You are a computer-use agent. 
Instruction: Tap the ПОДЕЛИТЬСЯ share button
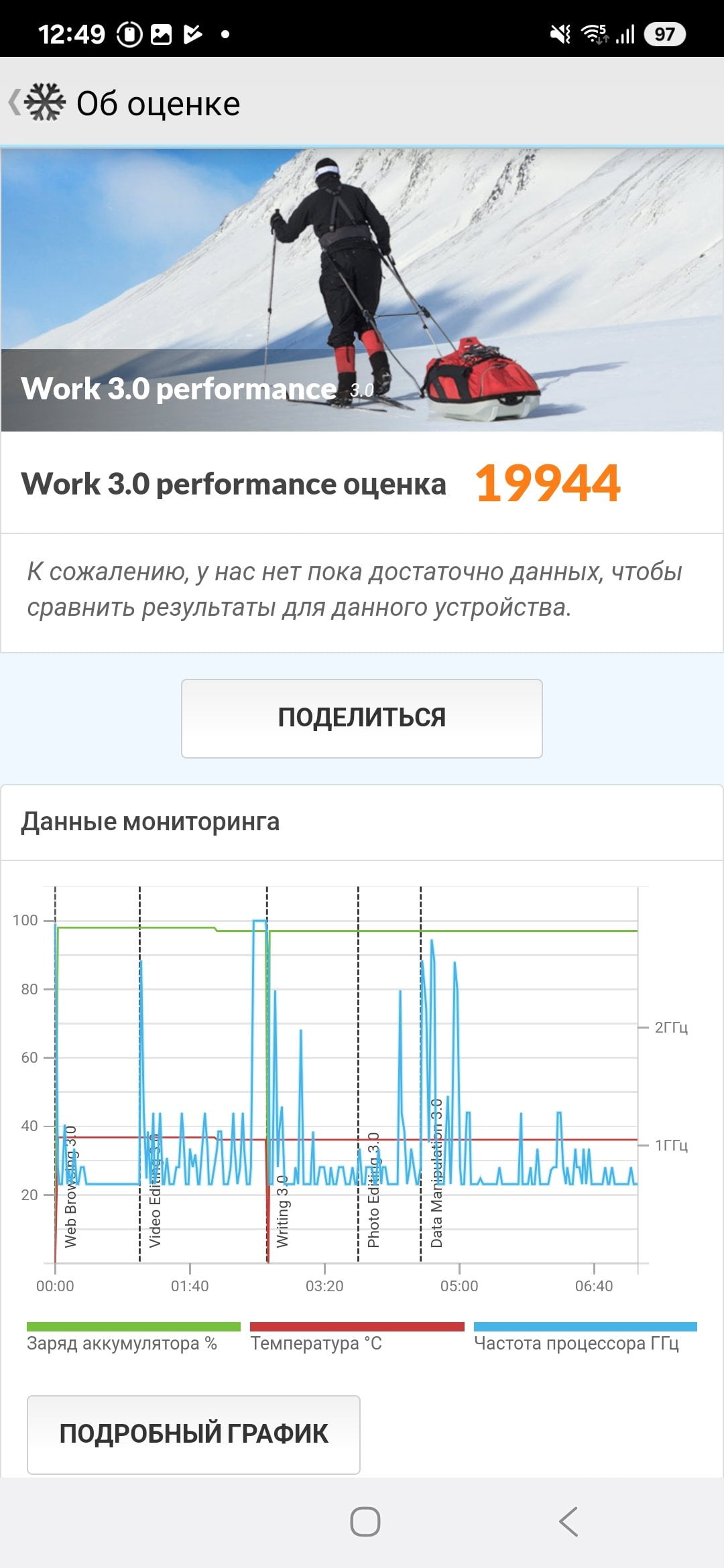(361, 718)
